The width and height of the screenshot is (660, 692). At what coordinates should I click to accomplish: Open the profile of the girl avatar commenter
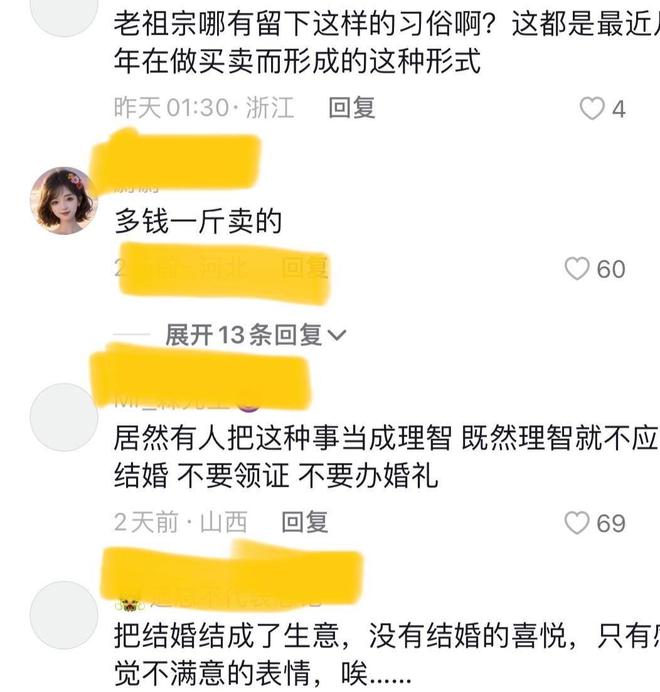pos(64,200)
